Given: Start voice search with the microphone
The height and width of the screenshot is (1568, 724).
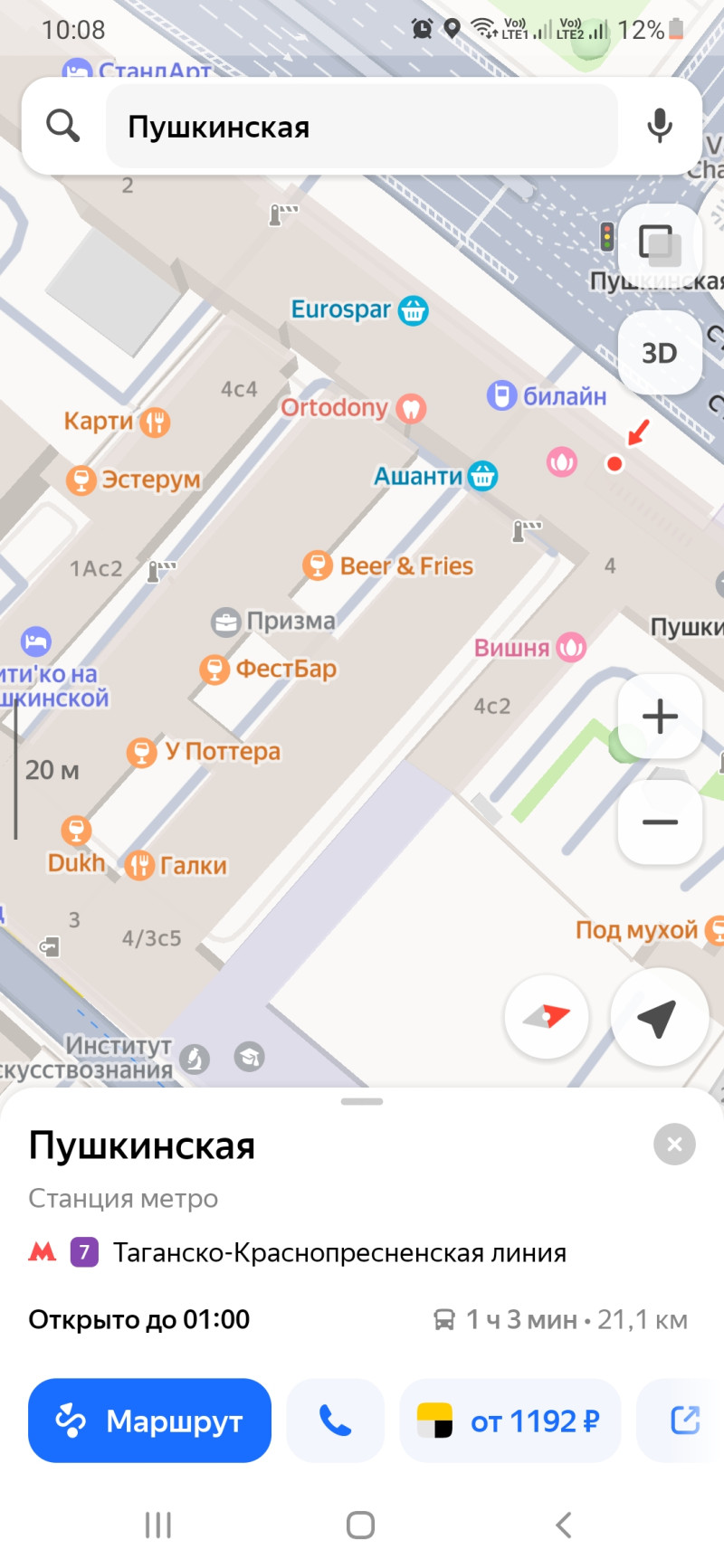Looking at the screenshot, I should coord(660,127).
